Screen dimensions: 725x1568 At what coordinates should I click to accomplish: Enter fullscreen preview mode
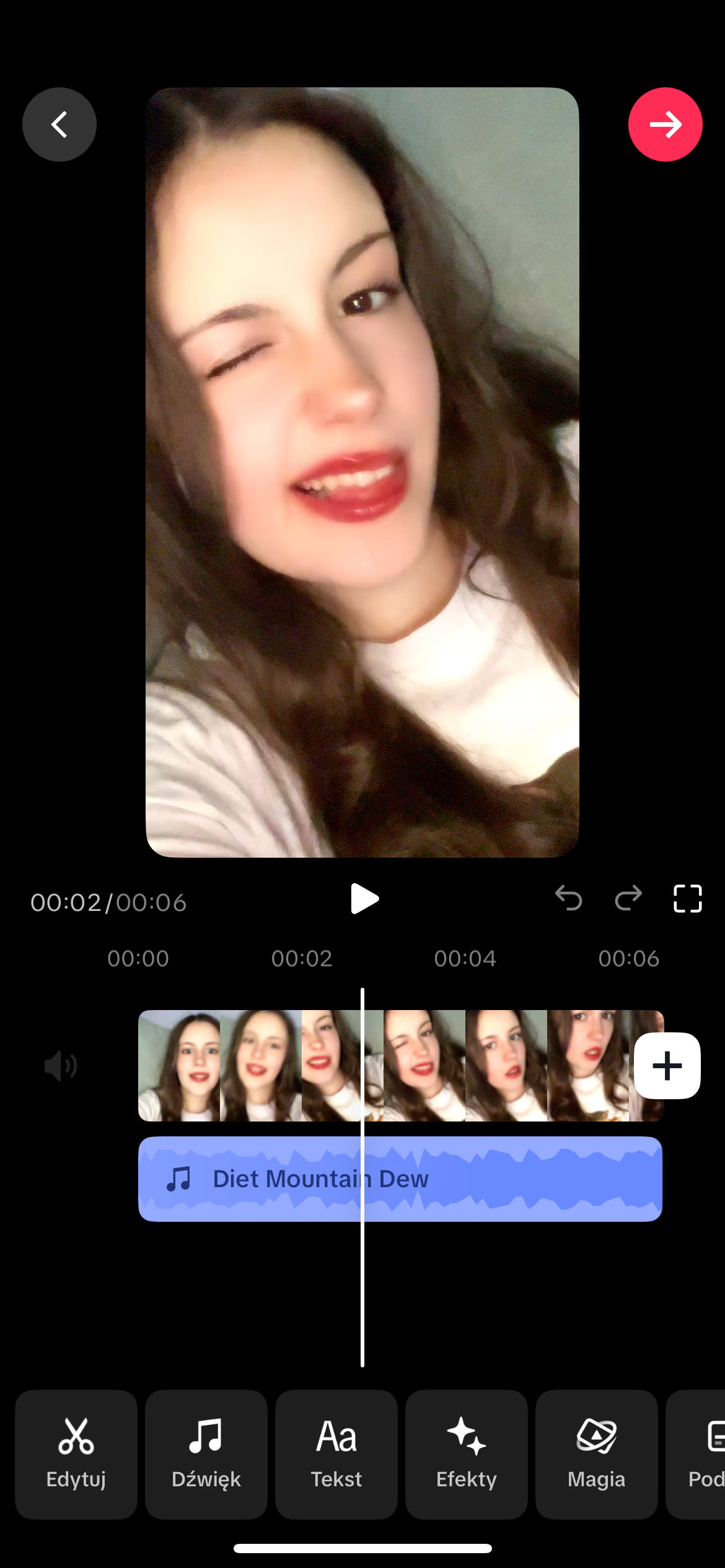(x=687, y=898)
